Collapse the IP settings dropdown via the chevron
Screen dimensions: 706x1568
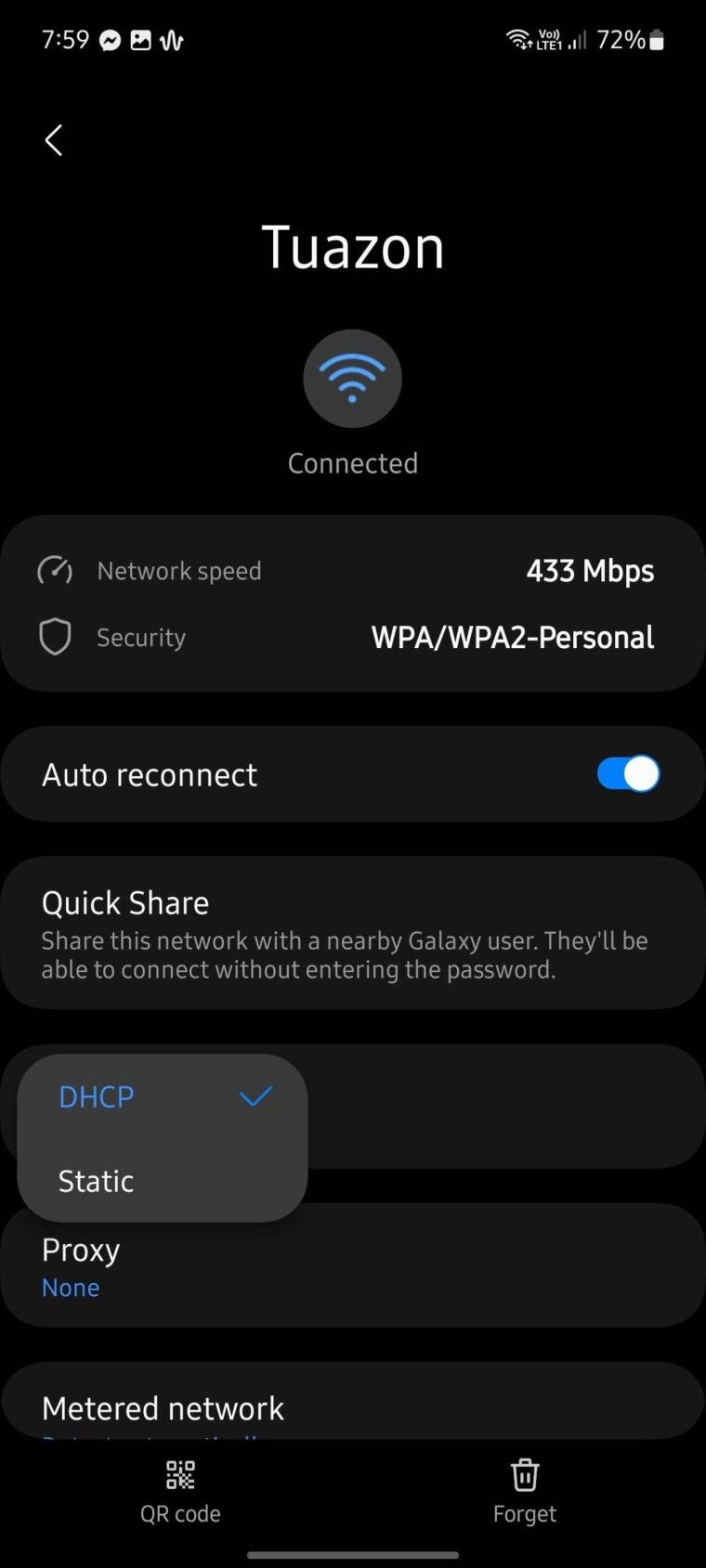click(x=255, y=1096)
